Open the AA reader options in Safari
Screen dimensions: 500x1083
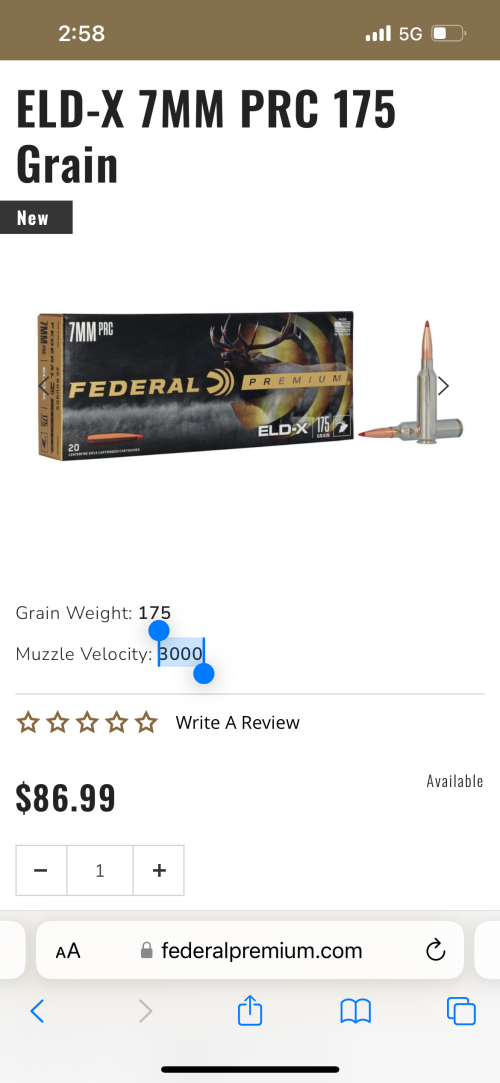(68, 951)
